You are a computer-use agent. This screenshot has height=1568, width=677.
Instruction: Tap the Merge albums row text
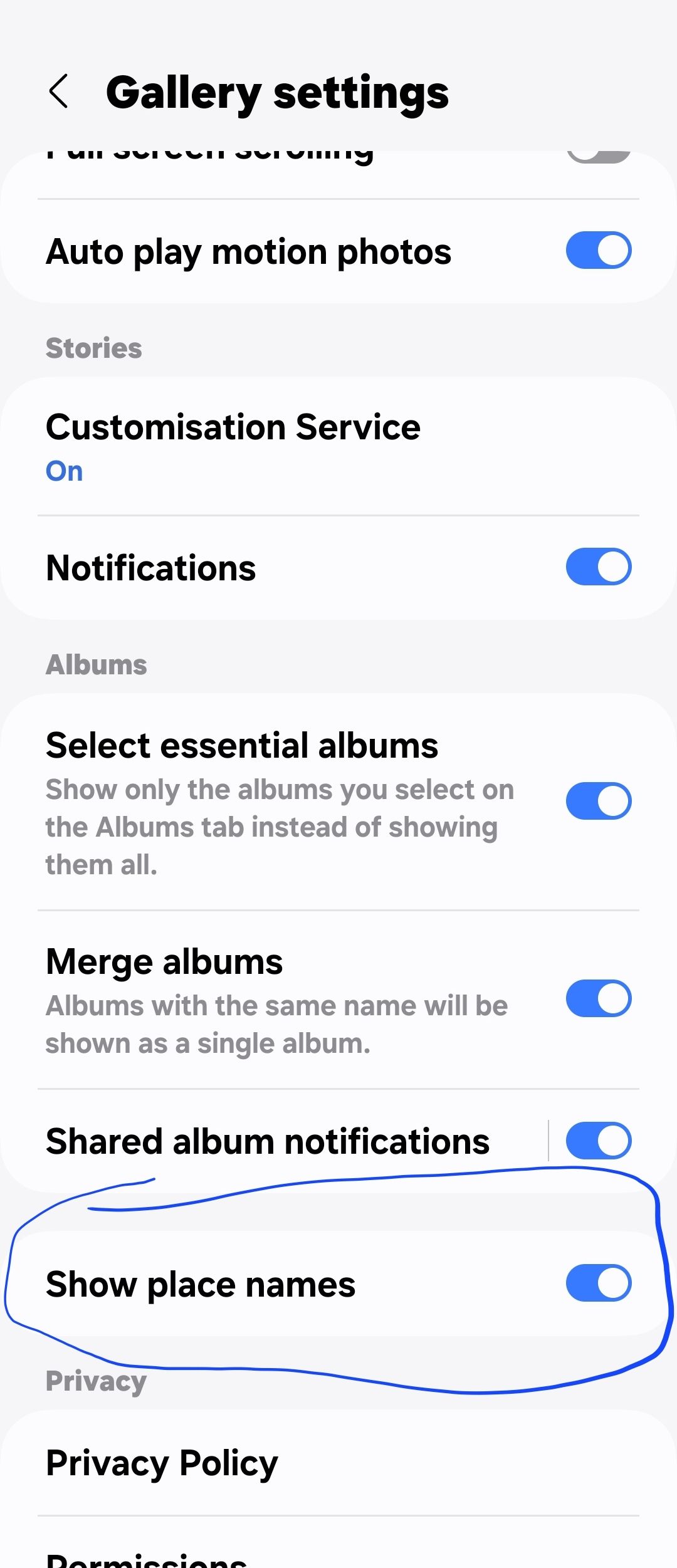[164, 961]
